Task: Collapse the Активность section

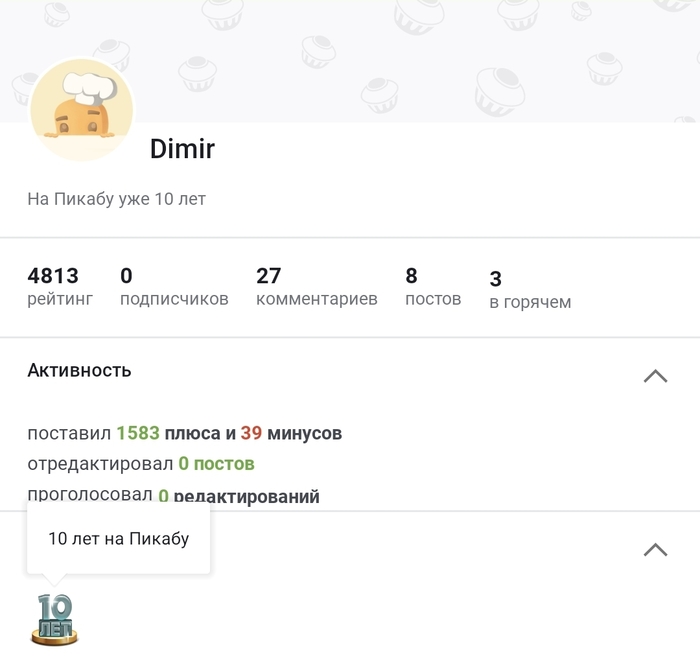Action: pyautogui.click(x=655, y=377)
